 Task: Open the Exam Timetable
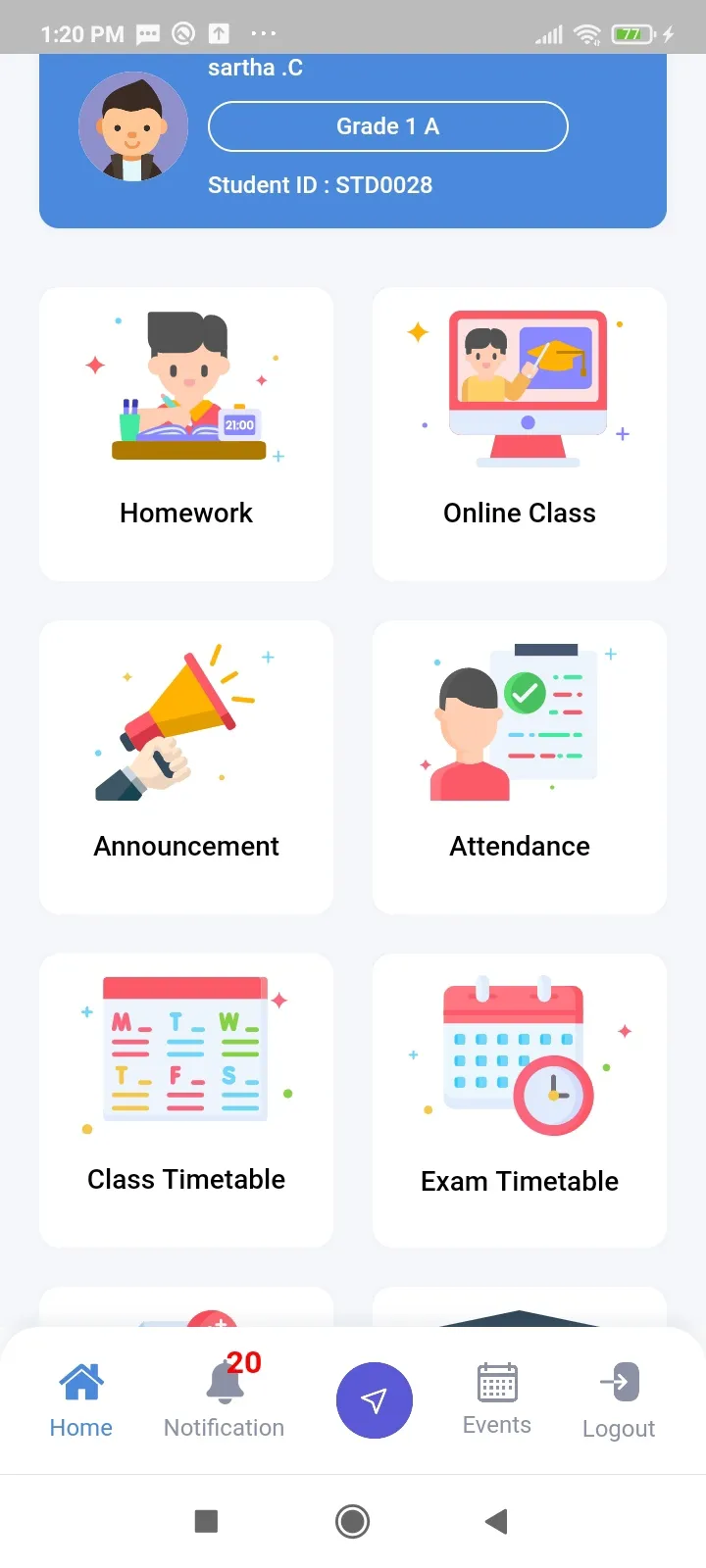520,1101
